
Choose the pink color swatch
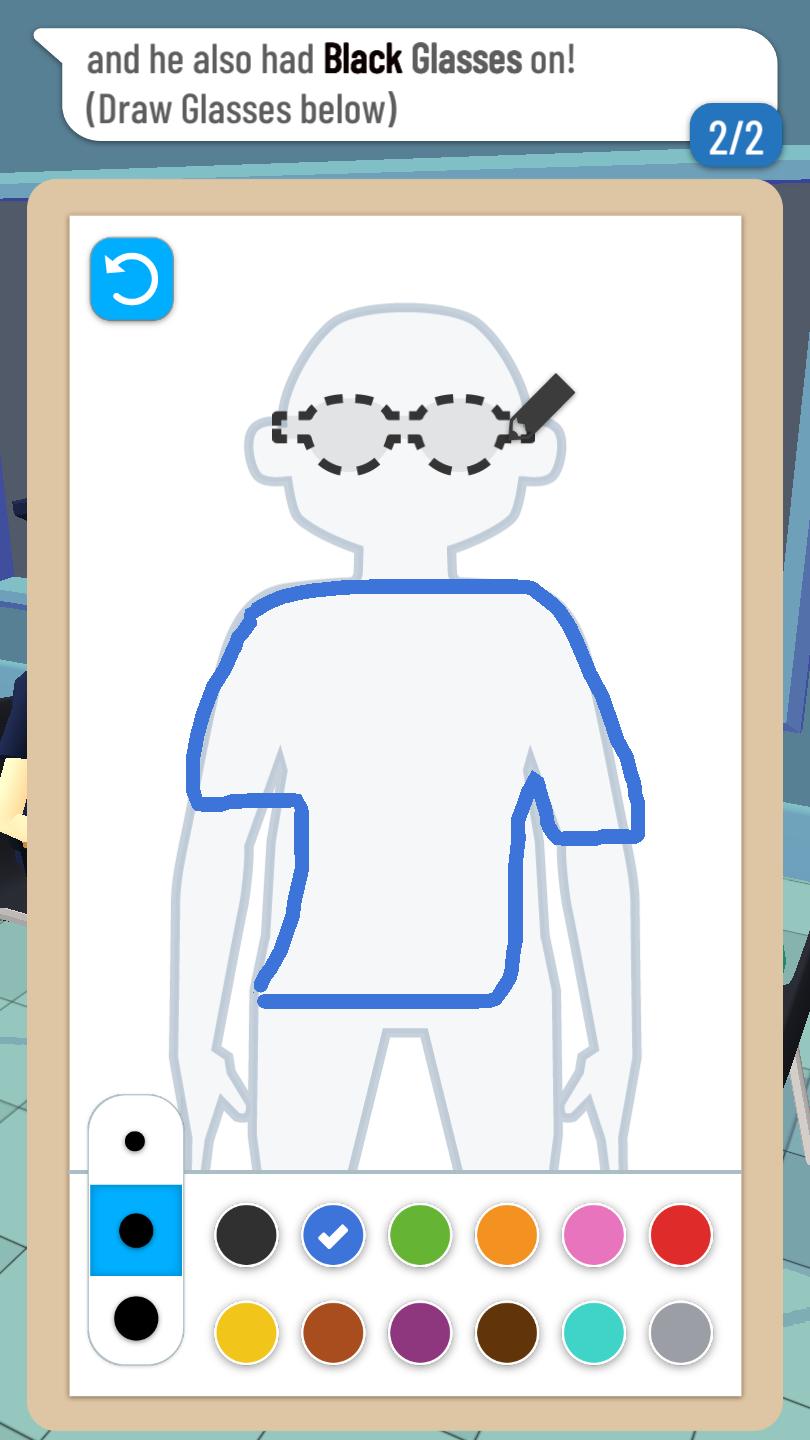pyautogui.click(x=594, y=1235)
